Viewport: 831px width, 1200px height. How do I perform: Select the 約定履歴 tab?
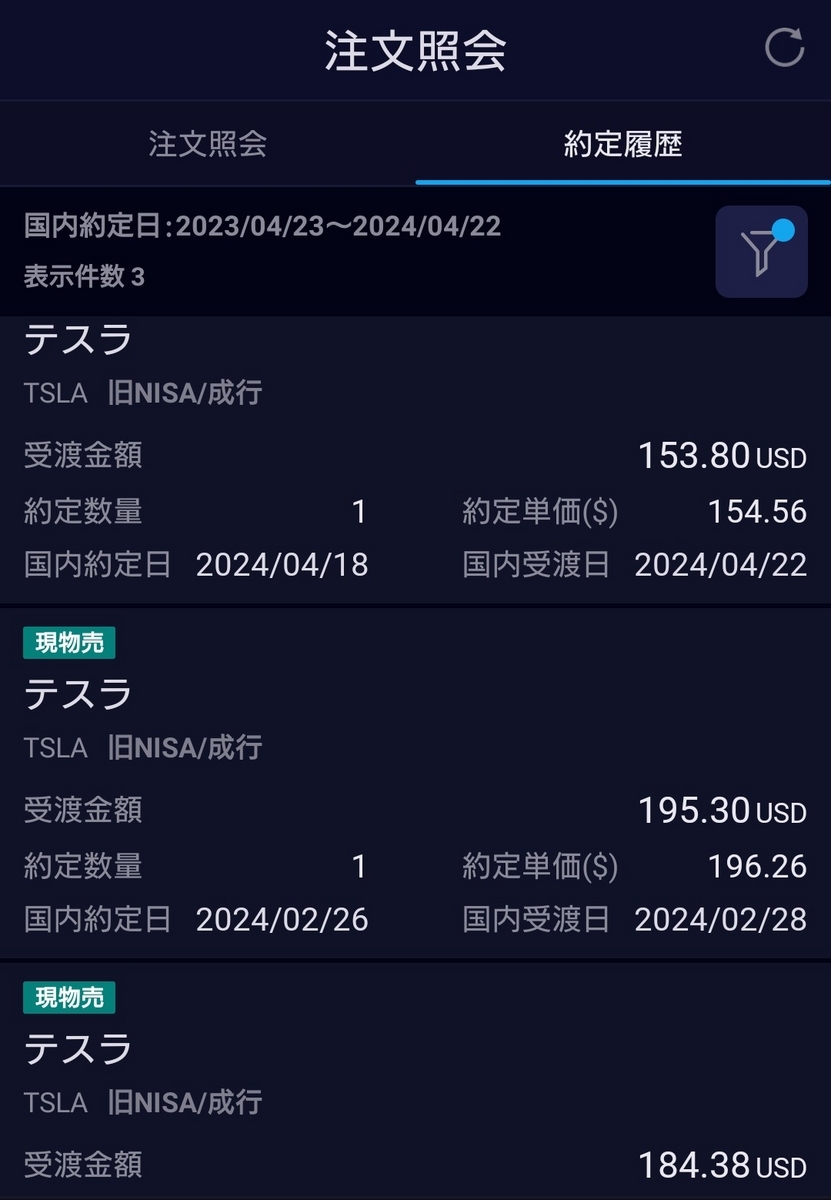point(622,144)
